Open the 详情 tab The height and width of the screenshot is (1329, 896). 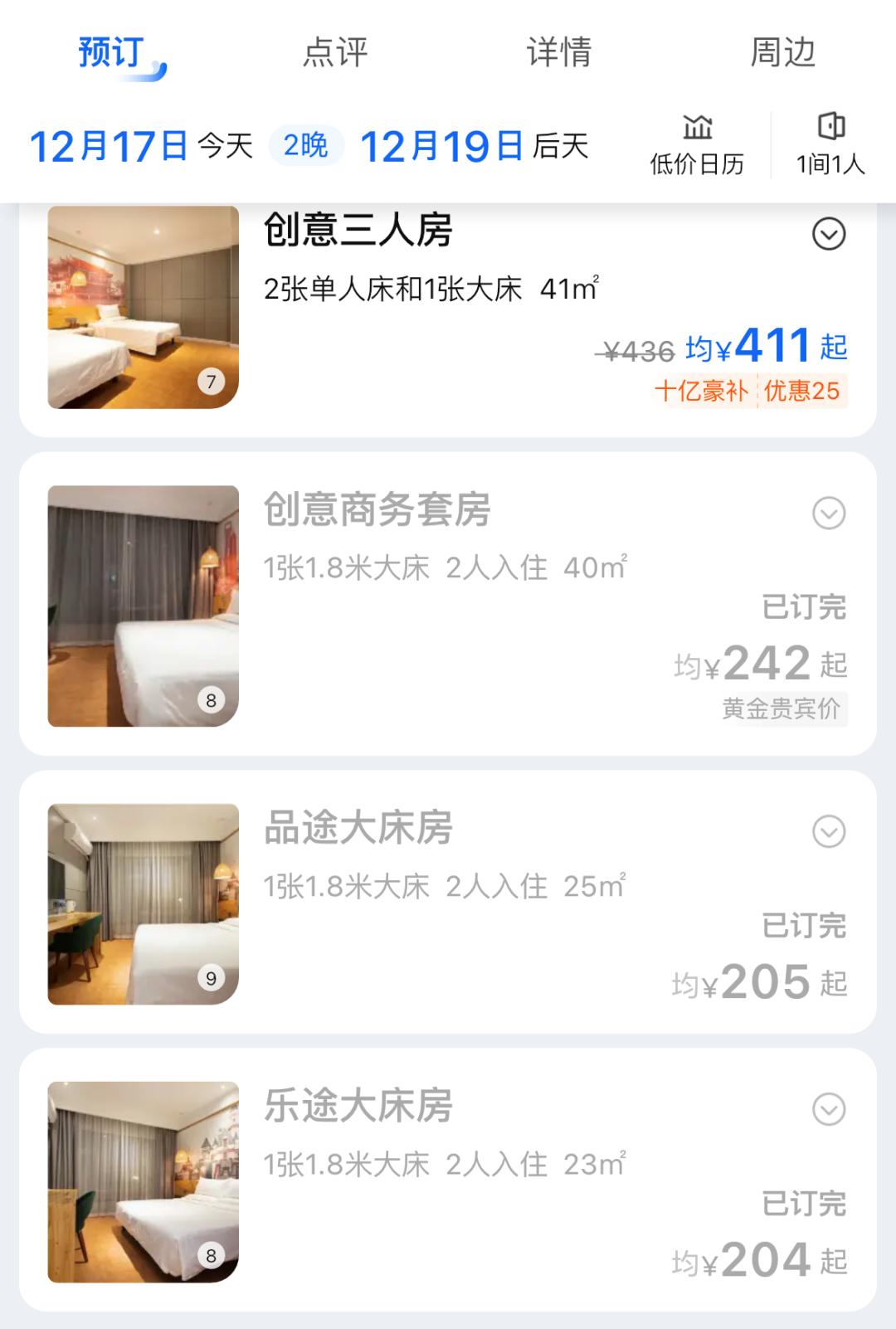(559, 52)
